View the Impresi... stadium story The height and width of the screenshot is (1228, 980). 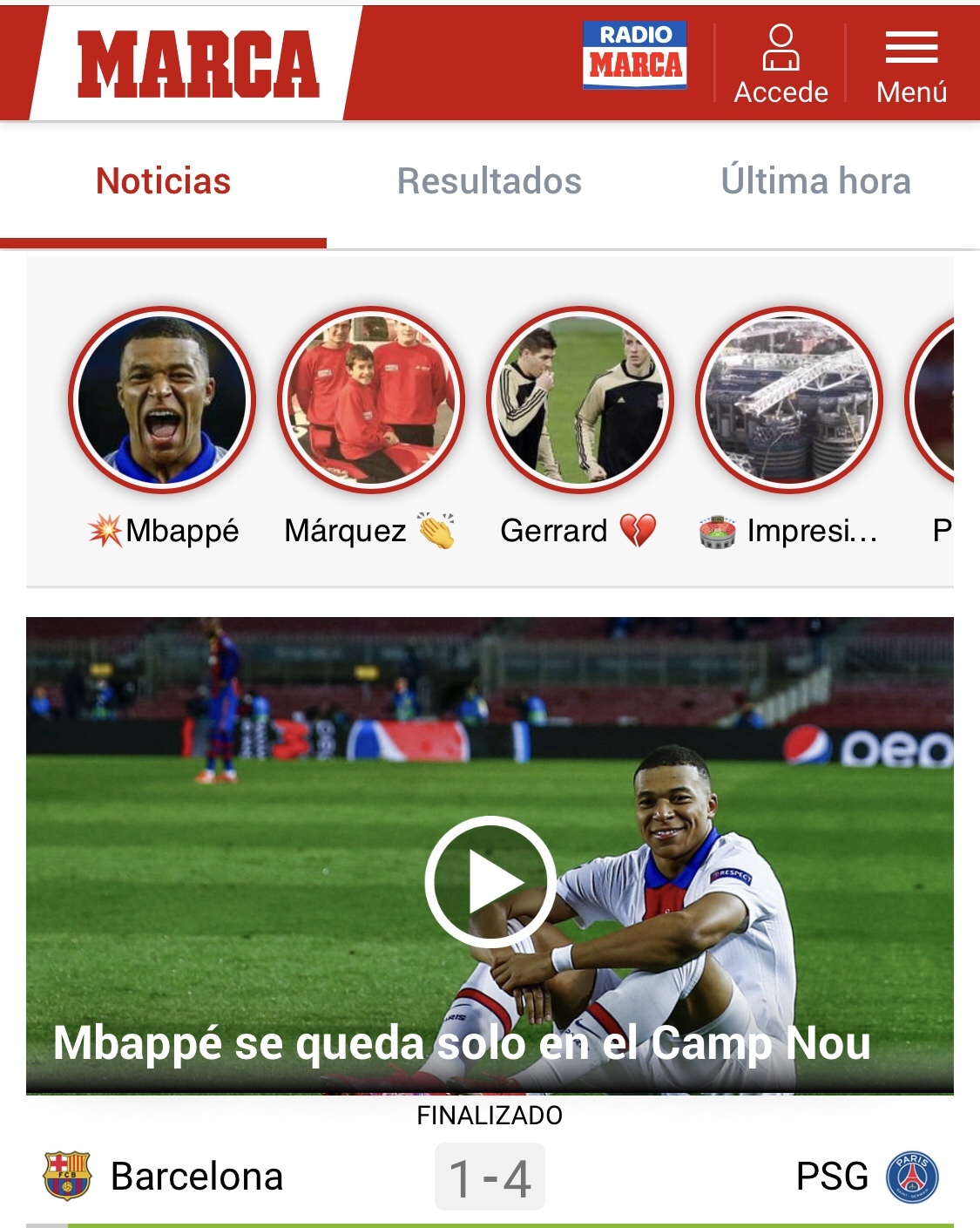pos(789,400)
